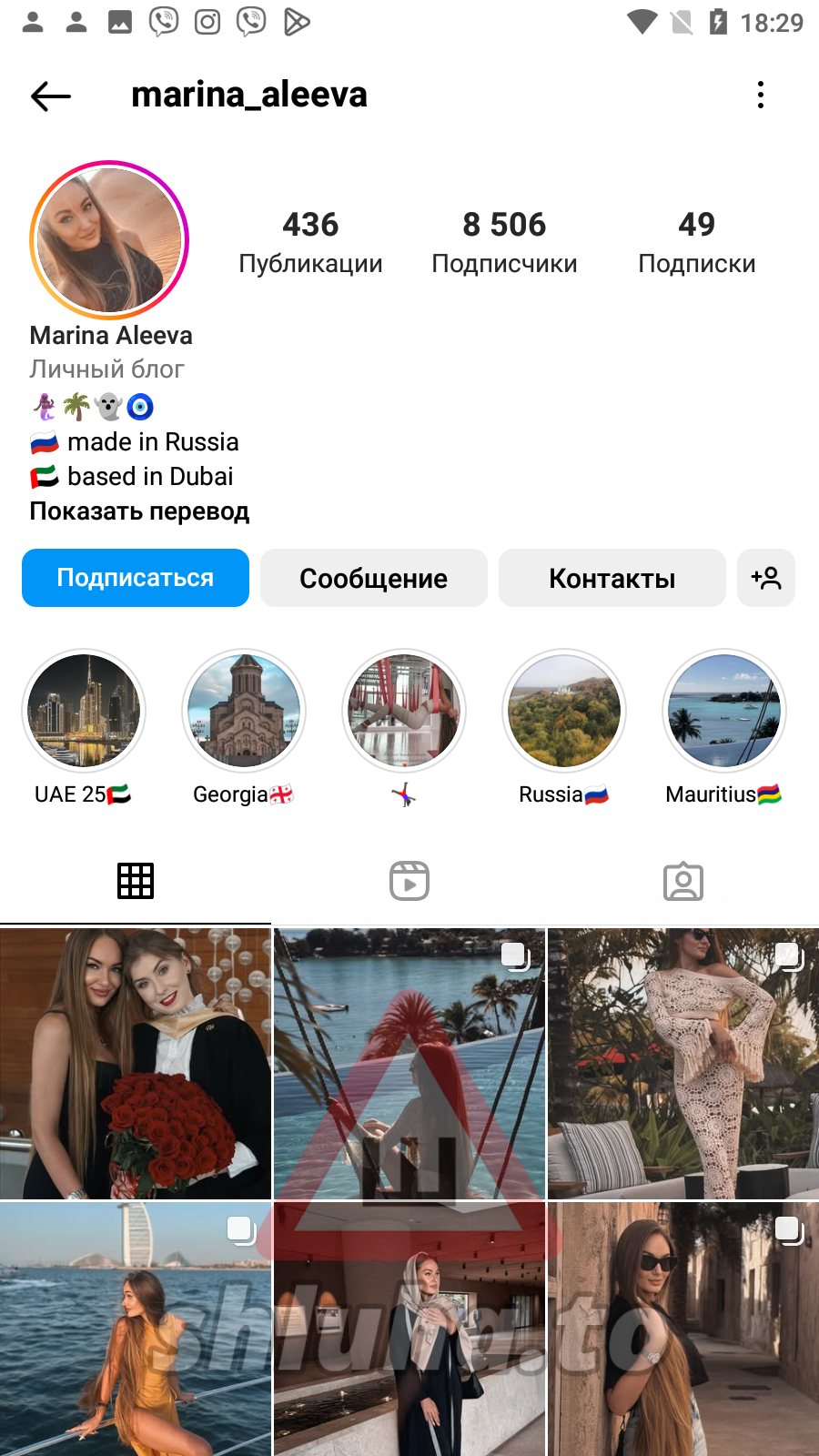Open the Mauritius highlight

(724, 711)
